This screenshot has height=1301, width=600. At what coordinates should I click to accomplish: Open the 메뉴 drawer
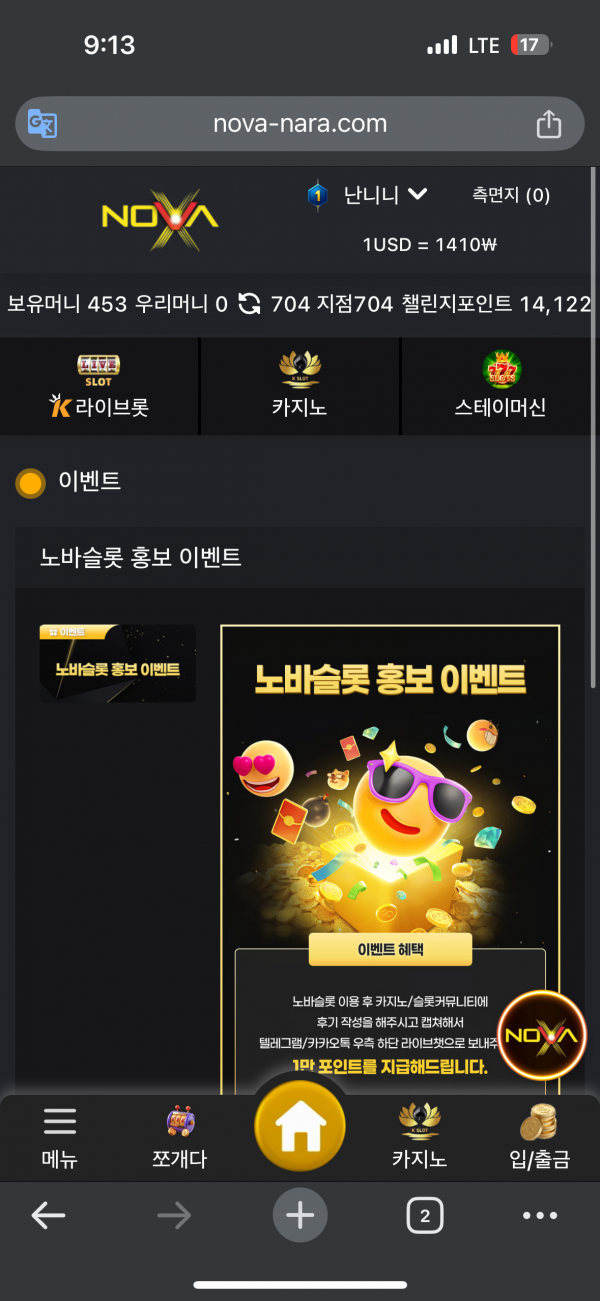(x=60, y=1137)
